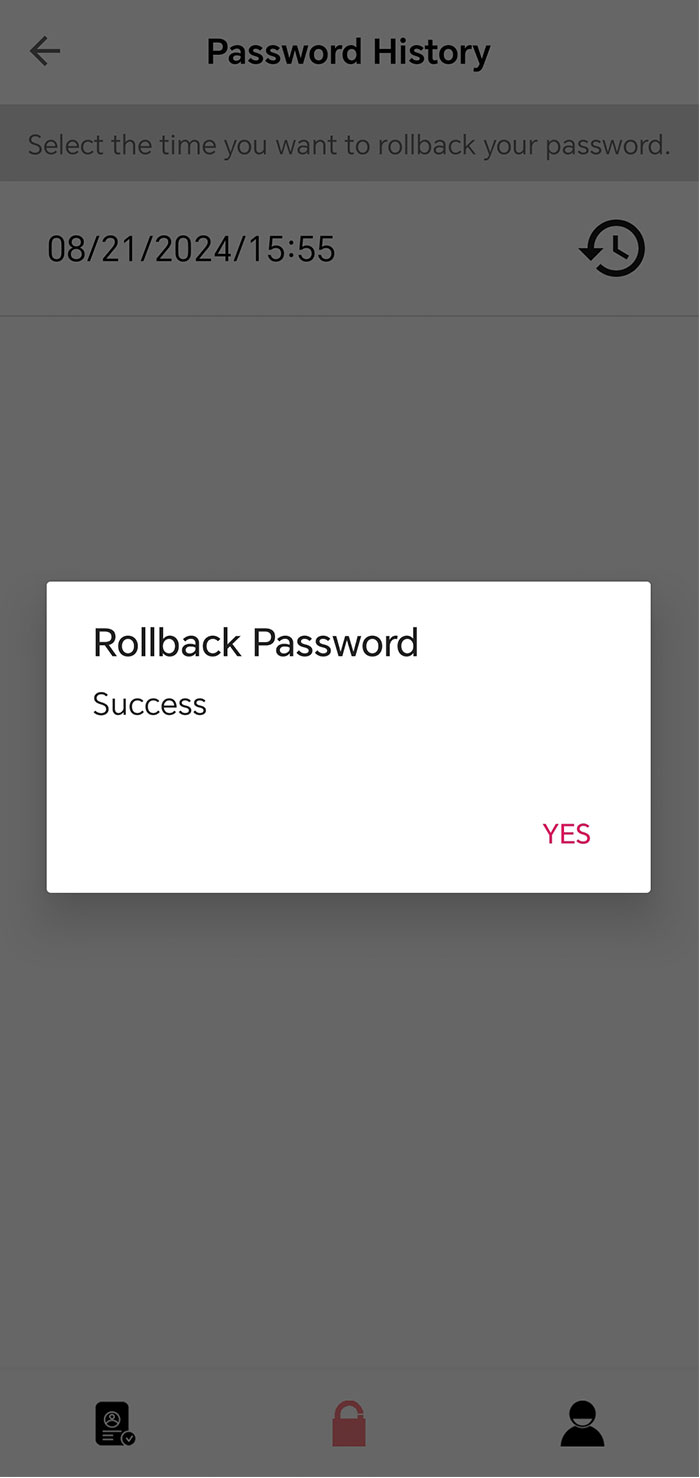Open the user profile tab

(x=582, y=1423)
